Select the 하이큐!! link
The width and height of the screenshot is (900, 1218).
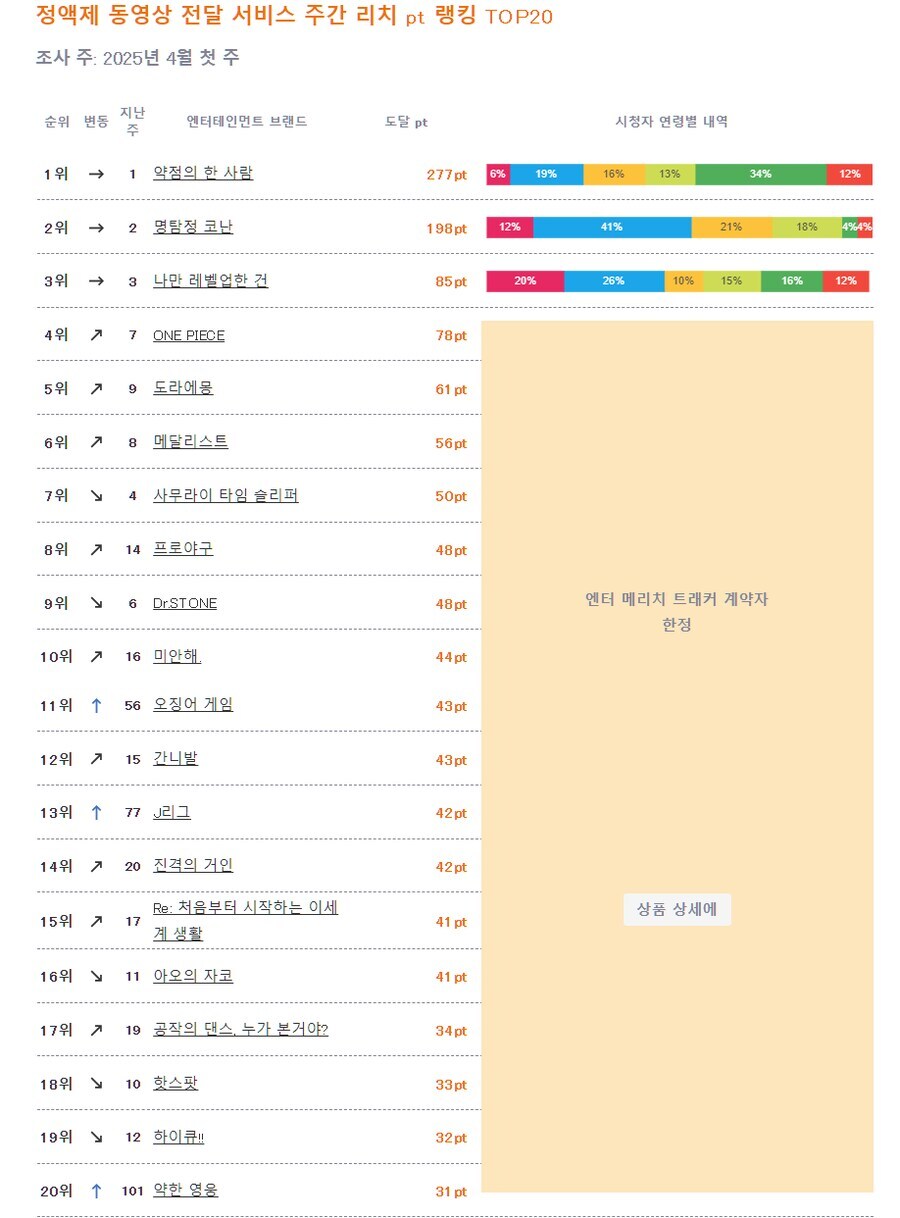[178, 1137]
